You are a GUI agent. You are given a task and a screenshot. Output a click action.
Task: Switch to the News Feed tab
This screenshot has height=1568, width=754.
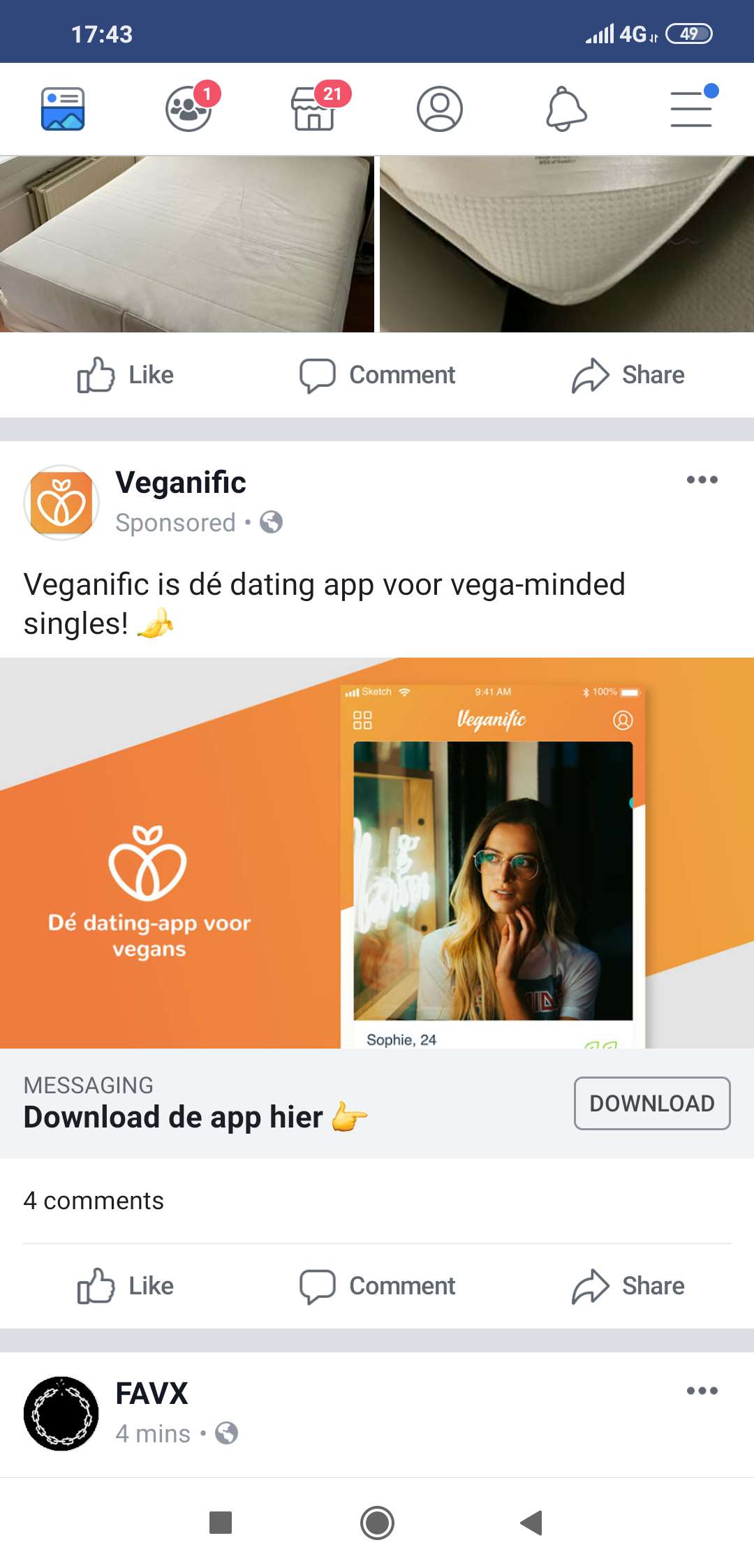[x=63, y=109]
